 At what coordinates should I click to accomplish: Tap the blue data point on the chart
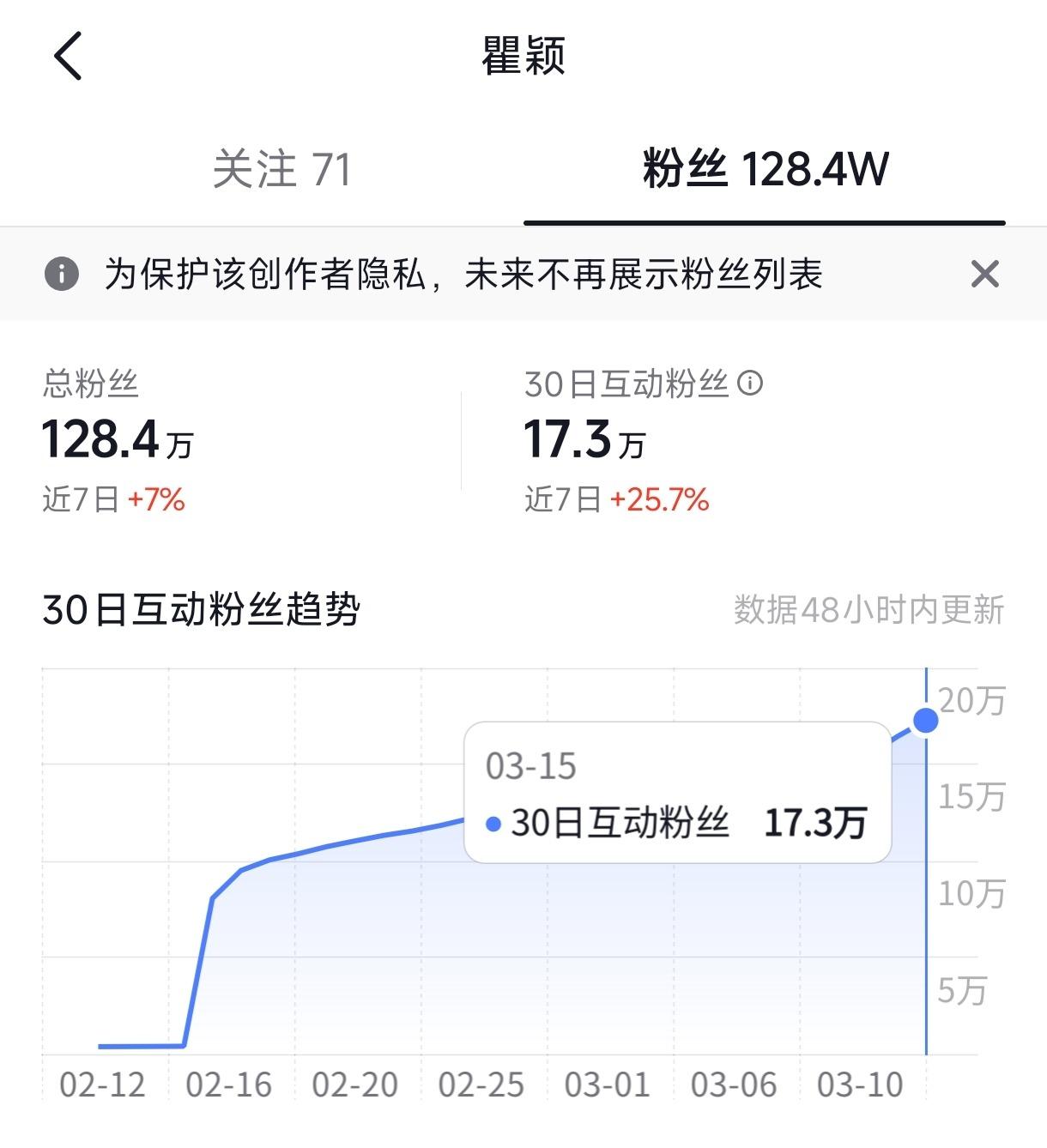pyautogui.click(x=924, y=722)
